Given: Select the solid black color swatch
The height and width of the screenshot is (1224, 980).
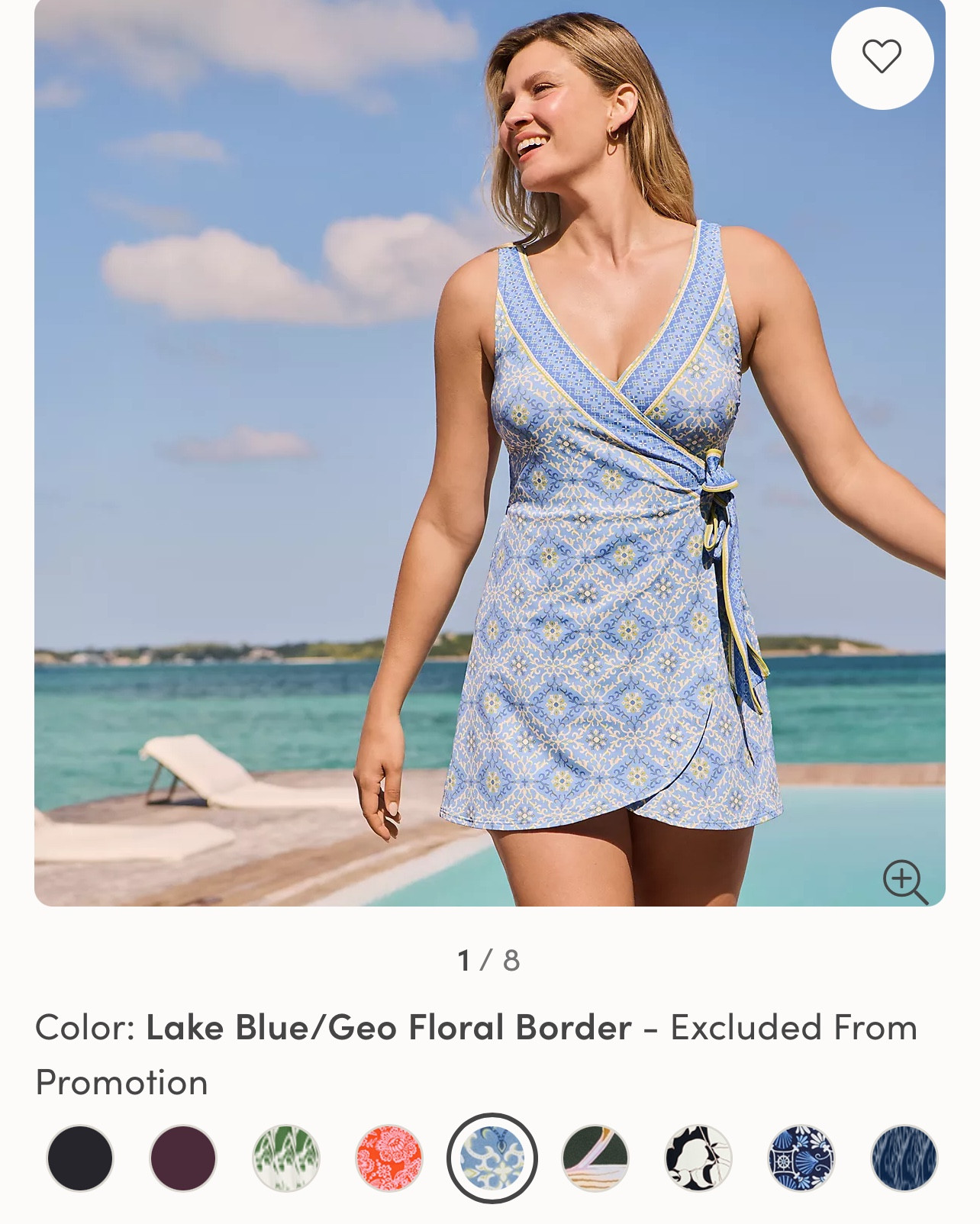Looking at the screenshot, I should click(80, 1158).
